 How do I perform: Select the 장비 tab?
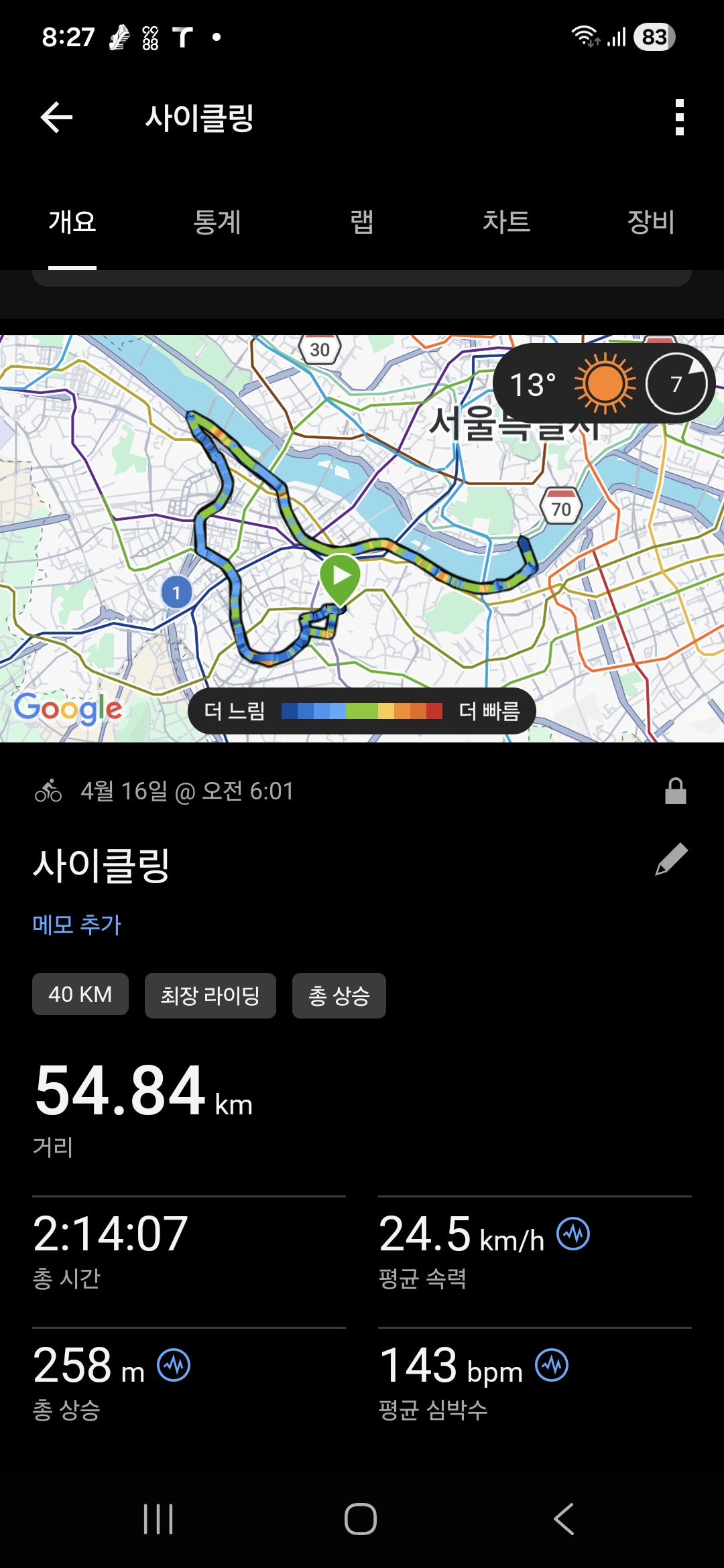point(650,222)
